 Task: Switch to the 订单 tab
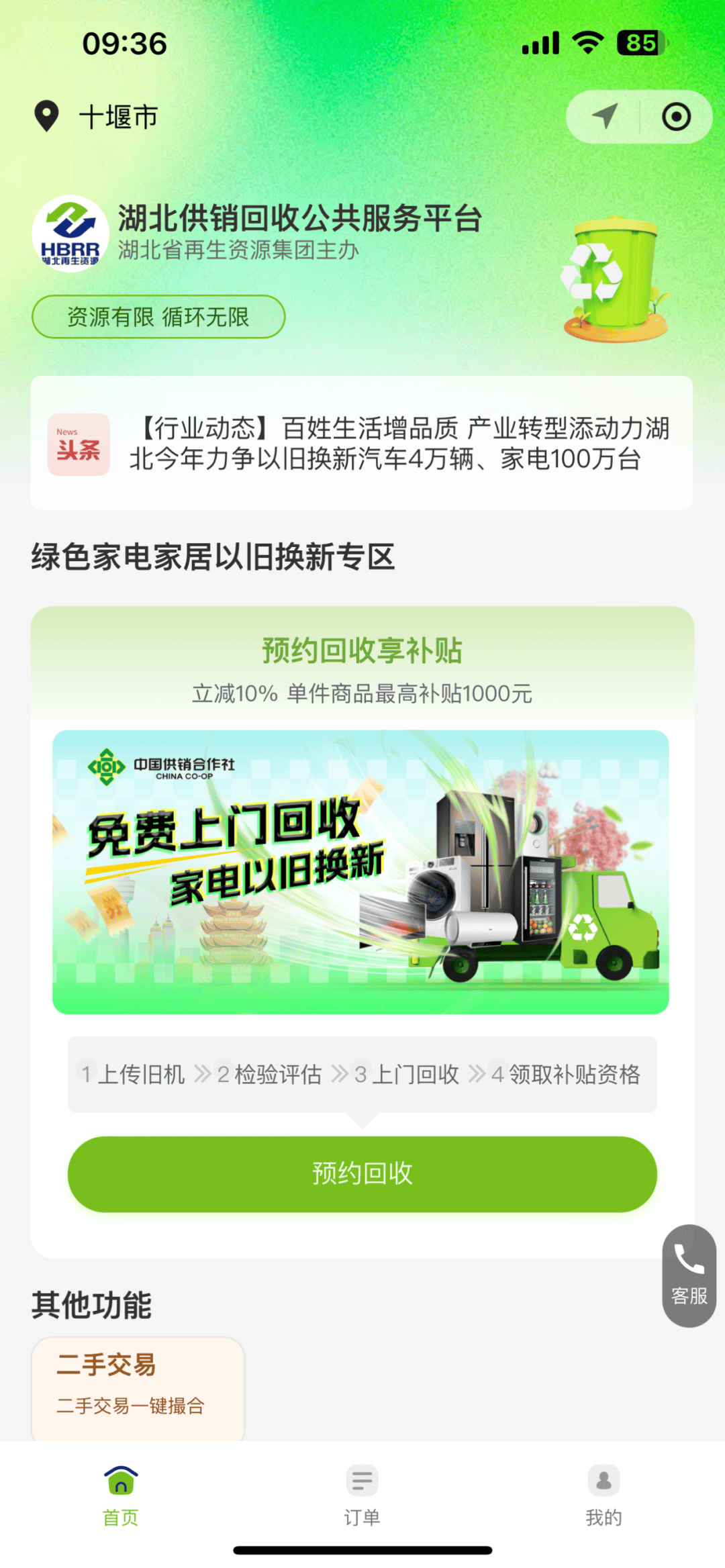362,1496
